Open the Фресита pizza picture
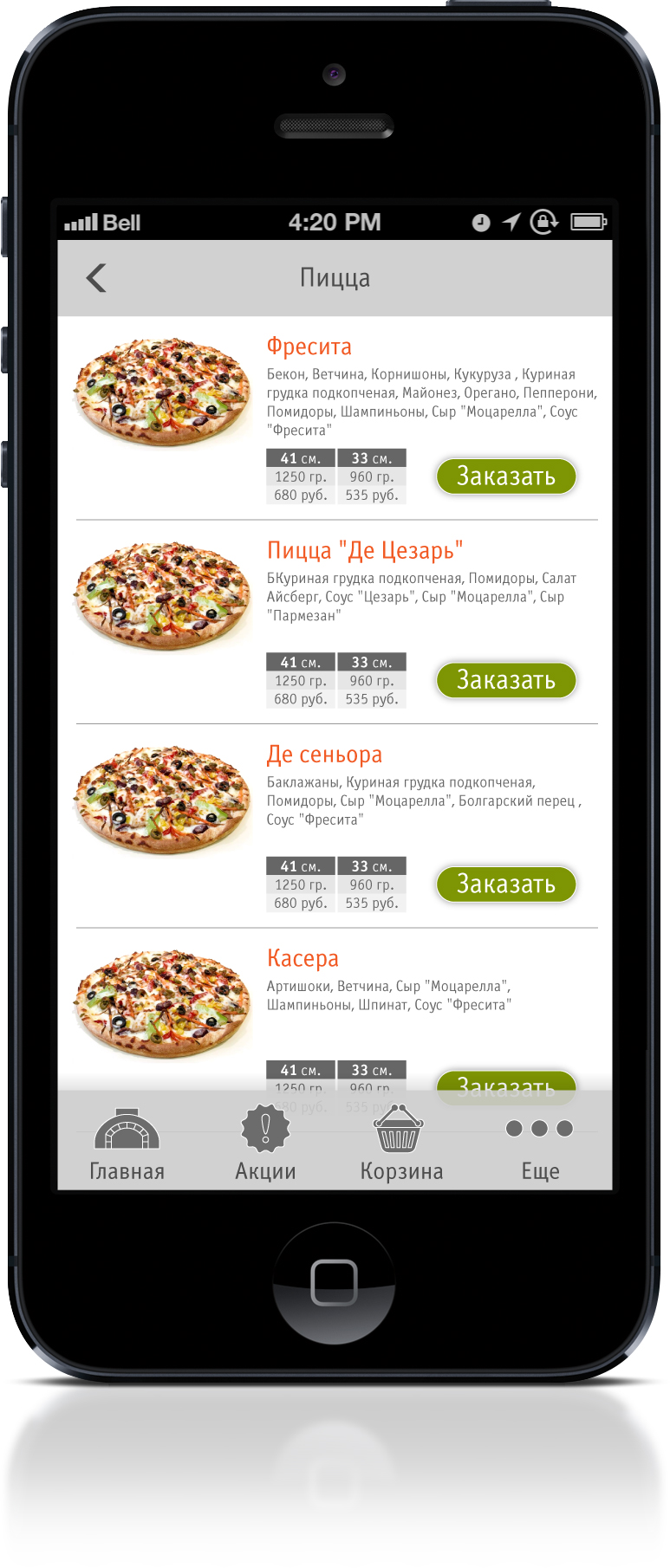The width and height of the screenshot is (670, 1568). coord(162,393)
